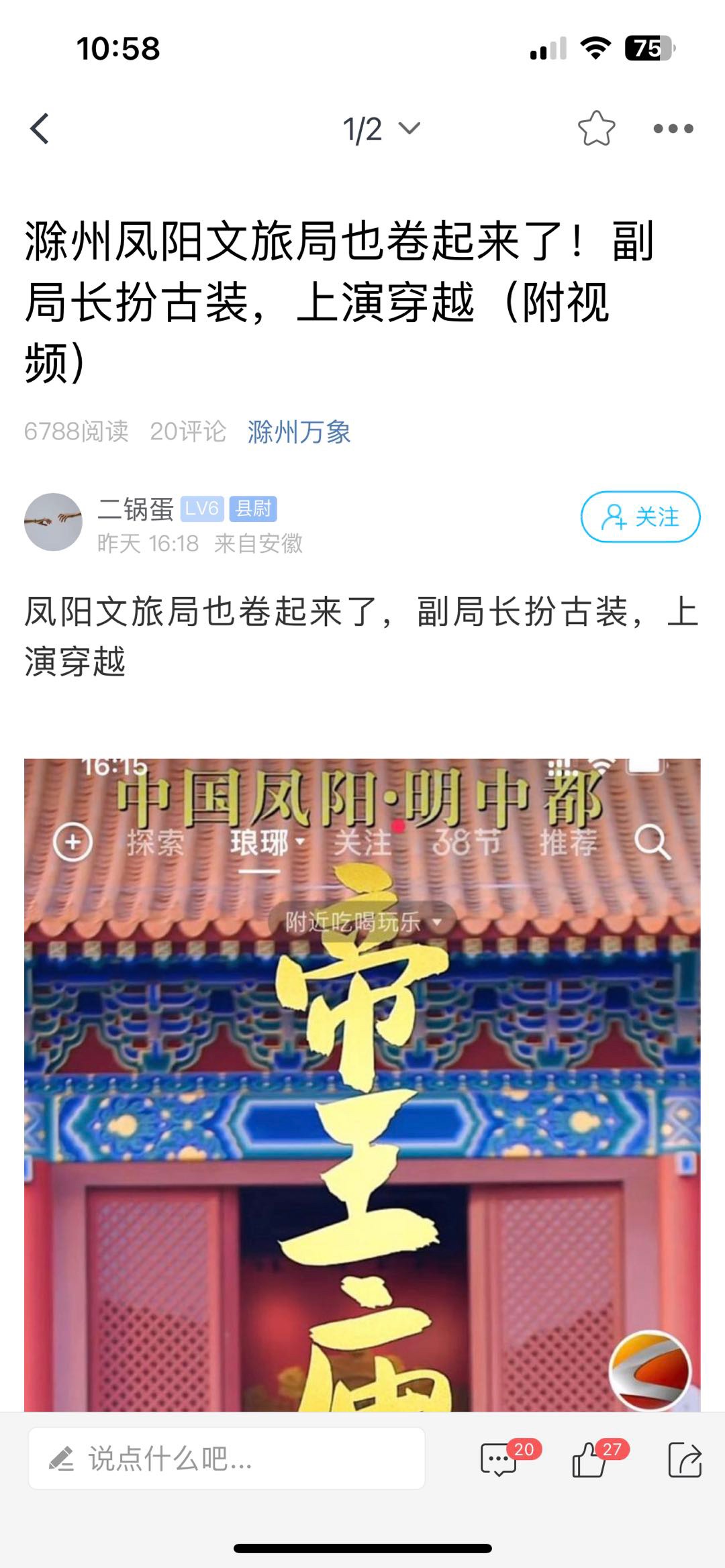Image resolution: width=725 pixels, height=1568 pixels.
Task: Open the 滁州万象 forum link
Action: click(299, 431)
